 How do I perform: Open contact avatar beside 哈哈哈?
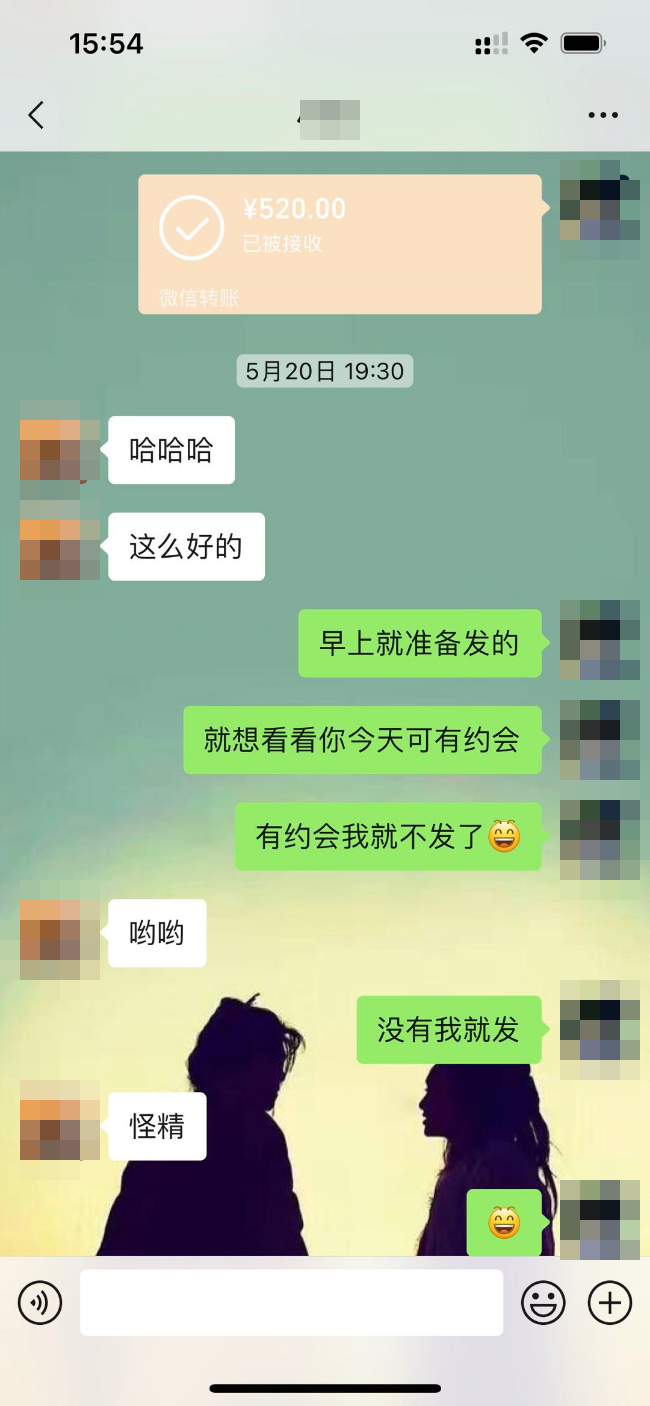(x=60, y=450)
